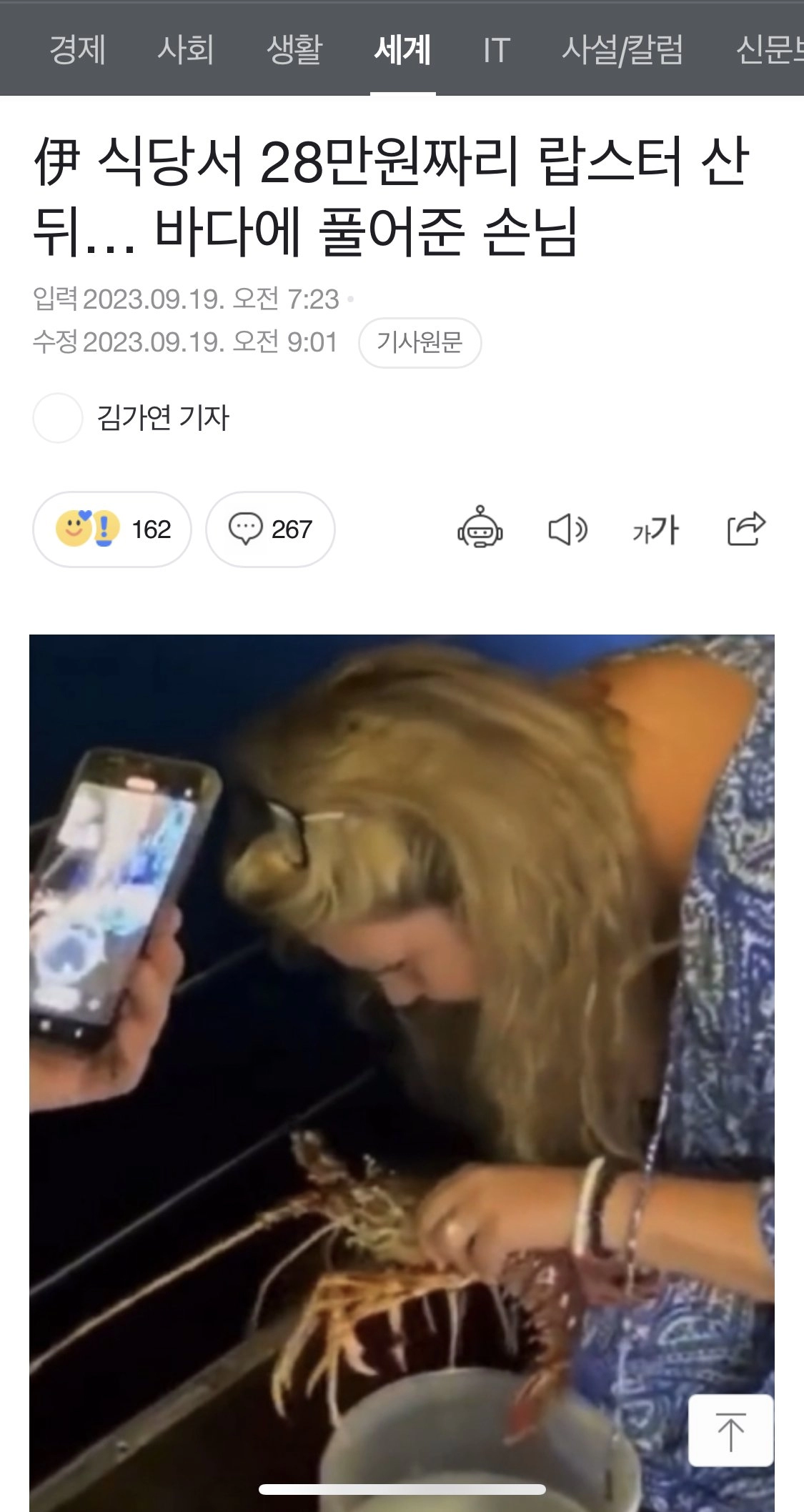Open reporter 김가연 기자's profile
The image size is (804, 1512).
(x=163, y=418)
